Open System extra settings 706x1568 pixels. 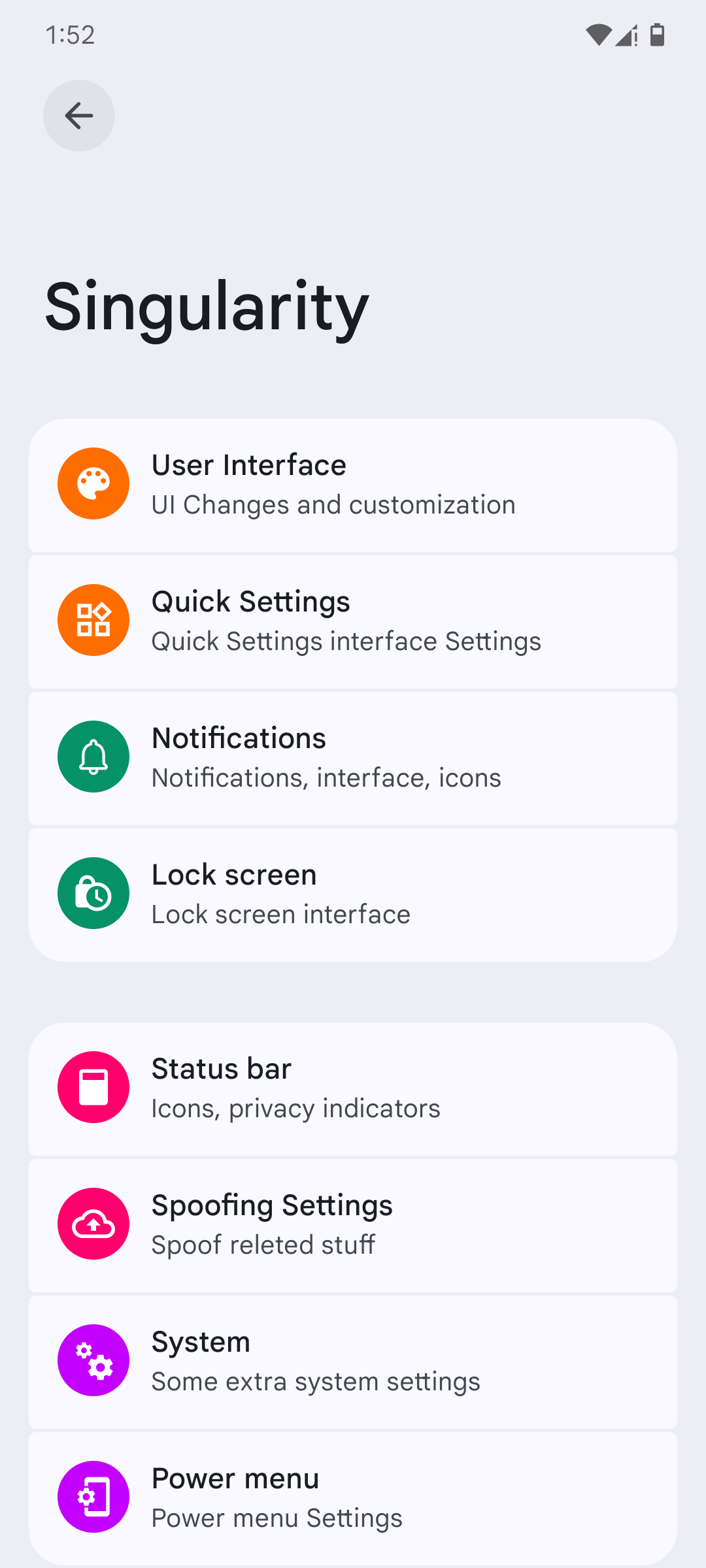[353, 1362]
